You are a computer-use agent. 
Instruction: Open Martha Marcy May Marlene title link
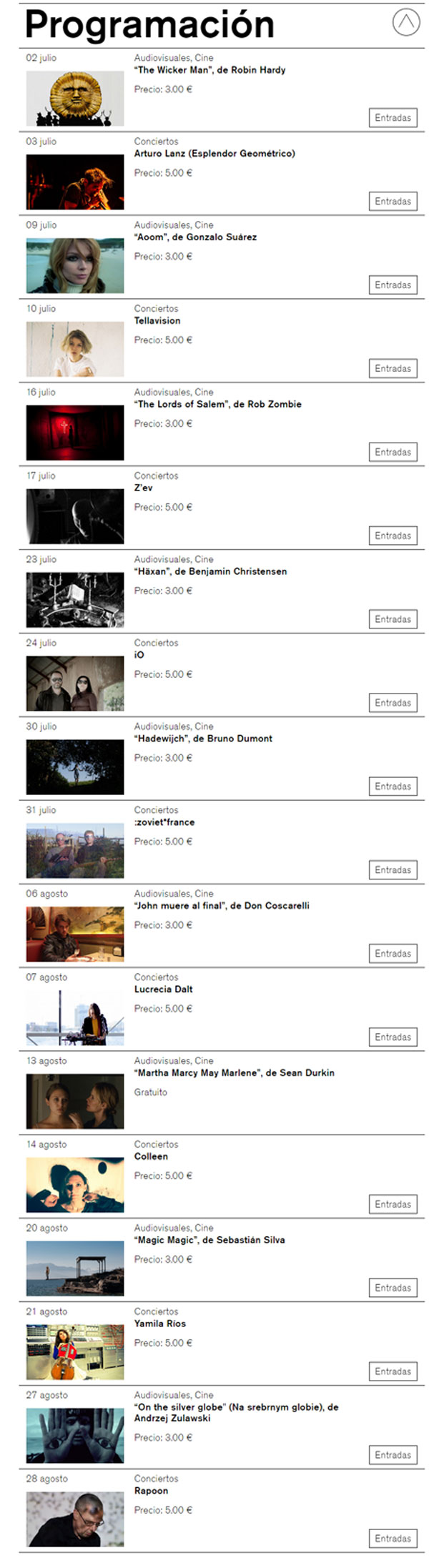[x=234, y=1073]
